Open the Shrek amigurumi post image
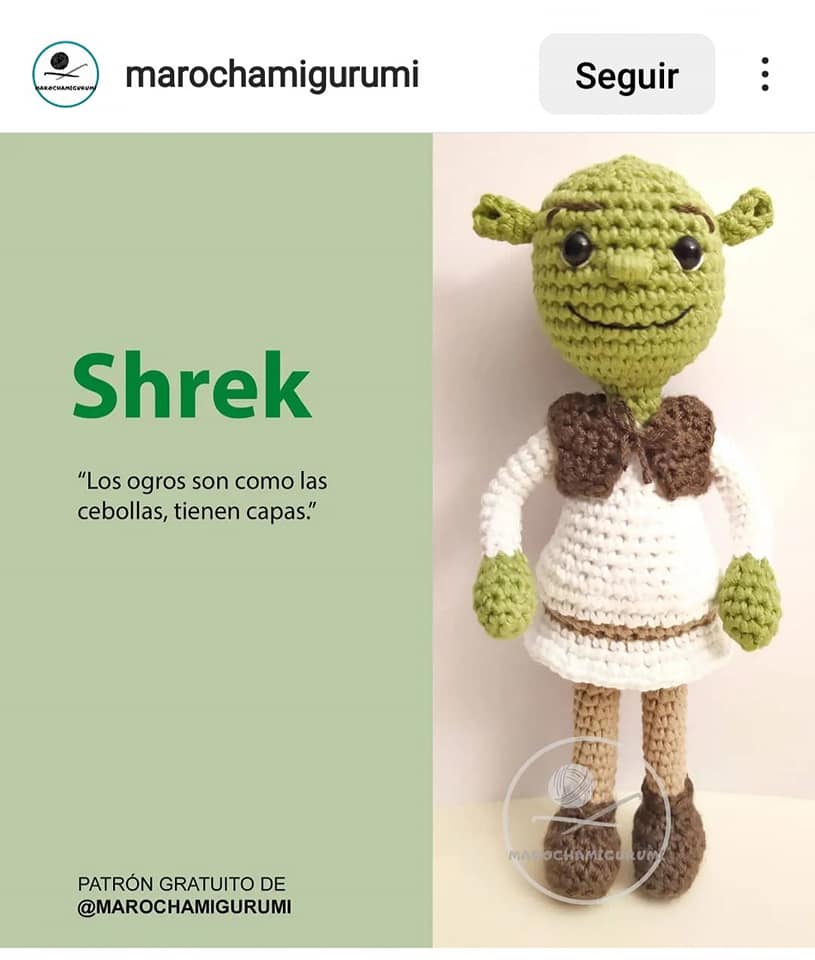815x960 pixels. point(407,540)
